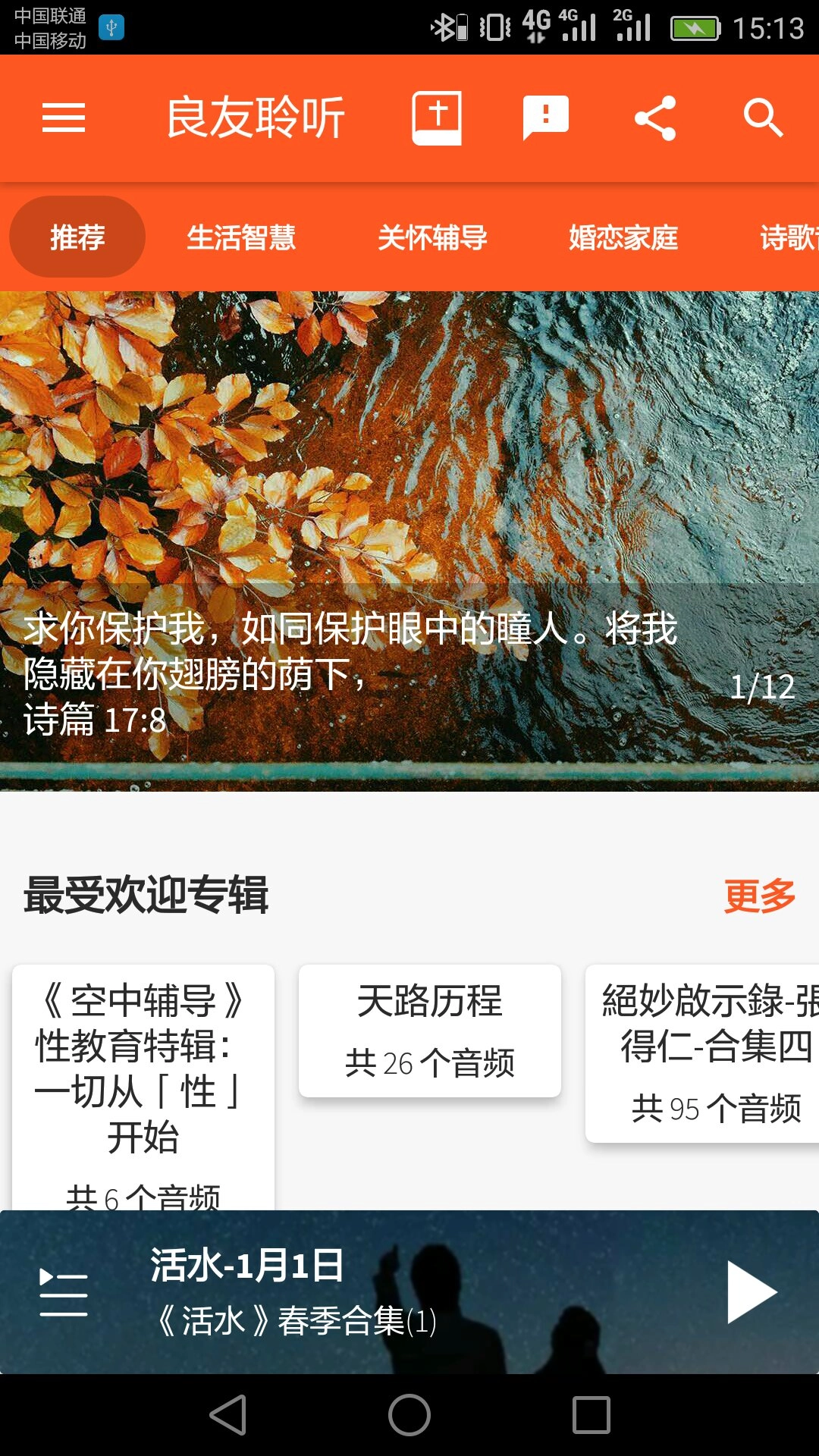The image size is (819, 1456).
Task: Open the 关怀辅导 category
Action: (434, 236)
